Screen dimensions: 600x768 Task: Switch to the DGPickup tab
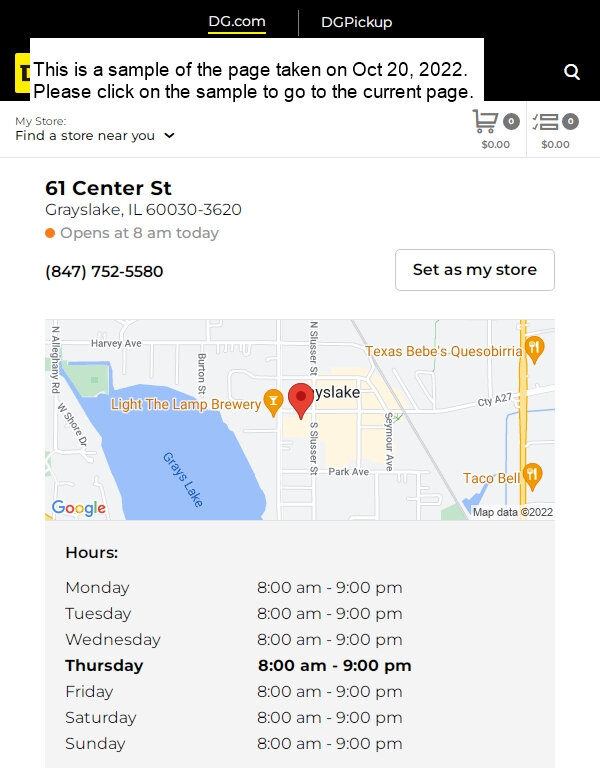point(356,22)
